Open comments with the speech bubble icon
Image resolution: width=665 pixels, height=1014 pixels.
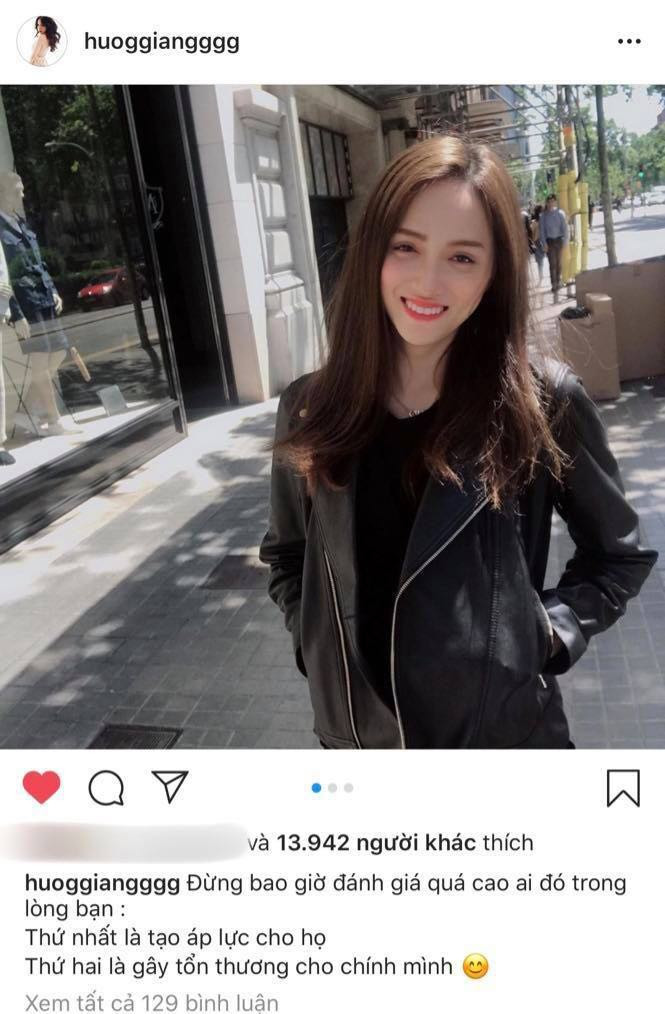pyautogui.click(x=106, y=788)
